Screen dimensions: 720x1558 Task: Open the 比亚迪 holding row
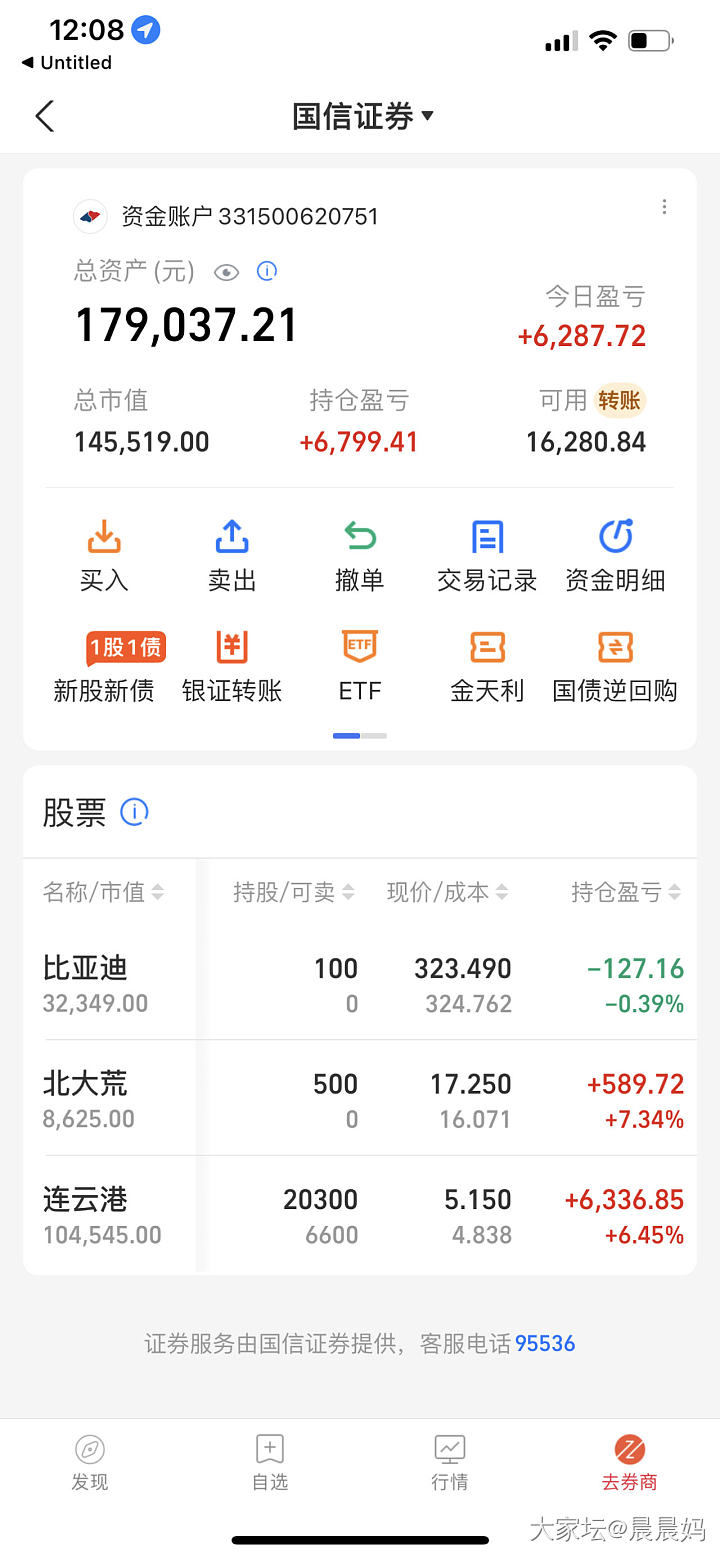click(x=360, y=984)
